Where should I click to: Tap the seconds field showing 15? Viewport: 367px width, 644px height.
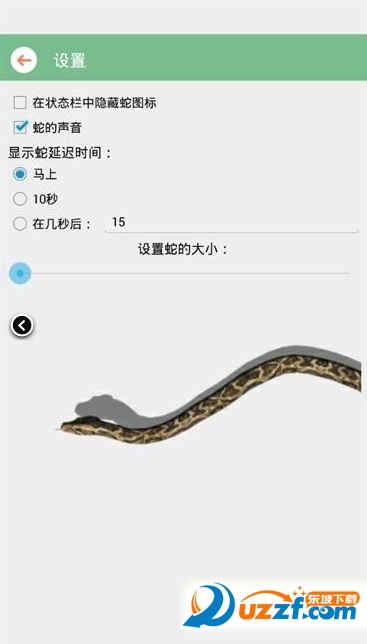232,223
